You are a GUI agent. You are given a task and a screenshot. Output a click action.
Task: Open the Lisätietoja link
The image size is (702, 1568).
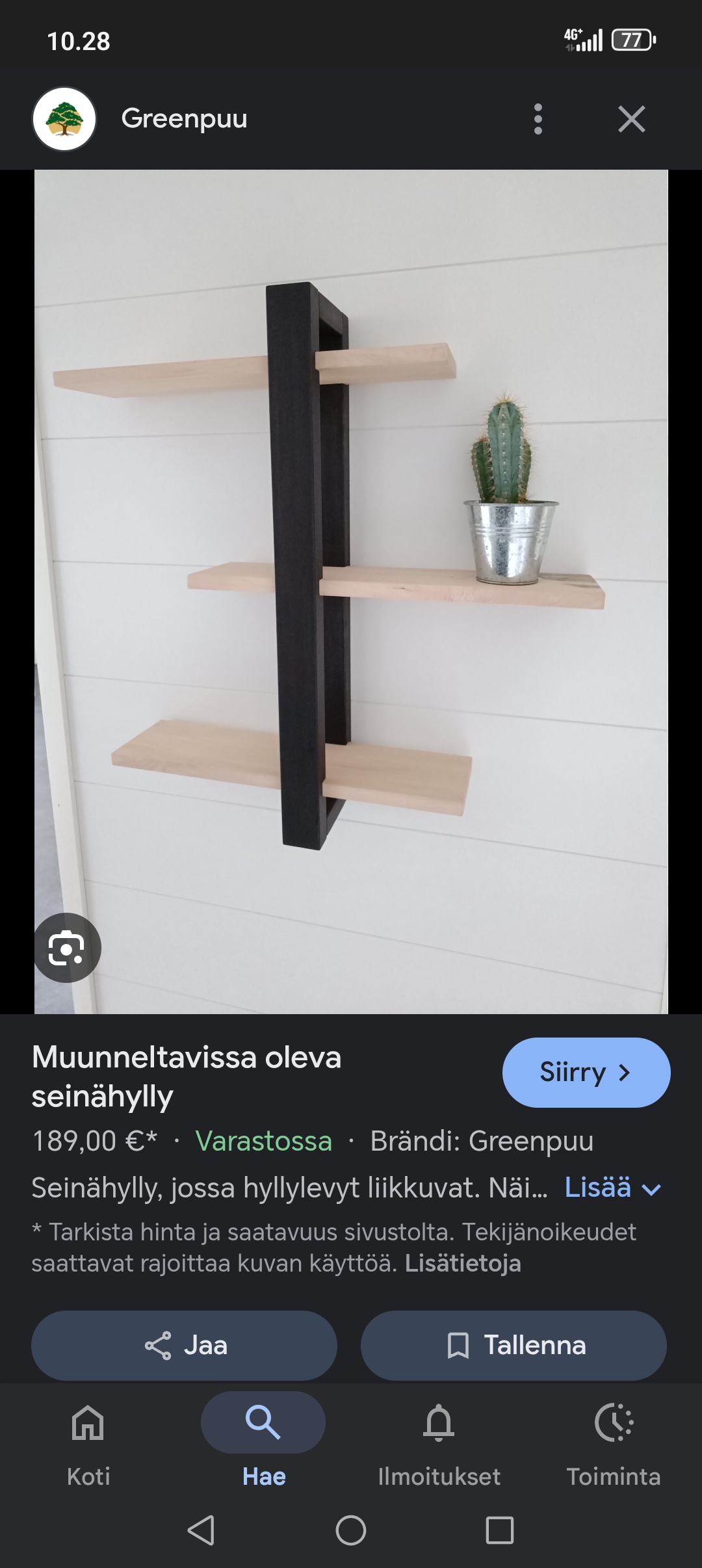click(x=463, y=1263)
